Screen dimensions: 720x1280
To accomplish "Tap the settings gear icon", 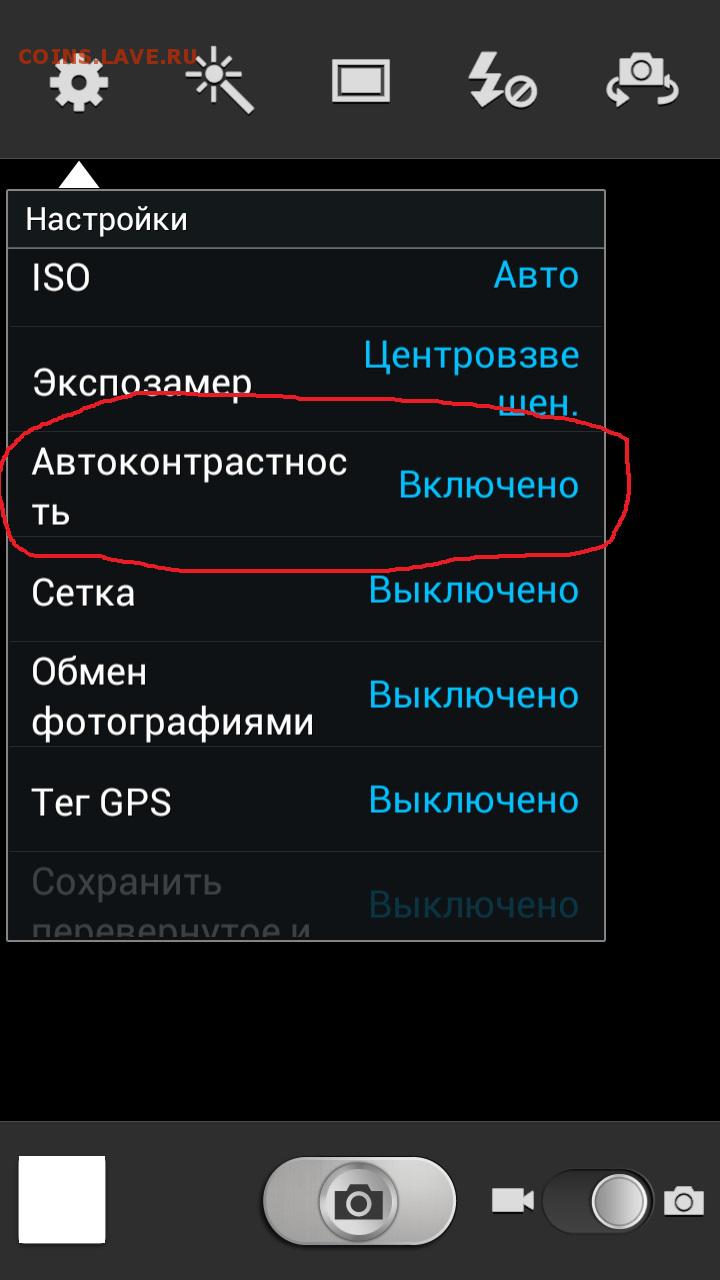I will (x=79, y=82).
